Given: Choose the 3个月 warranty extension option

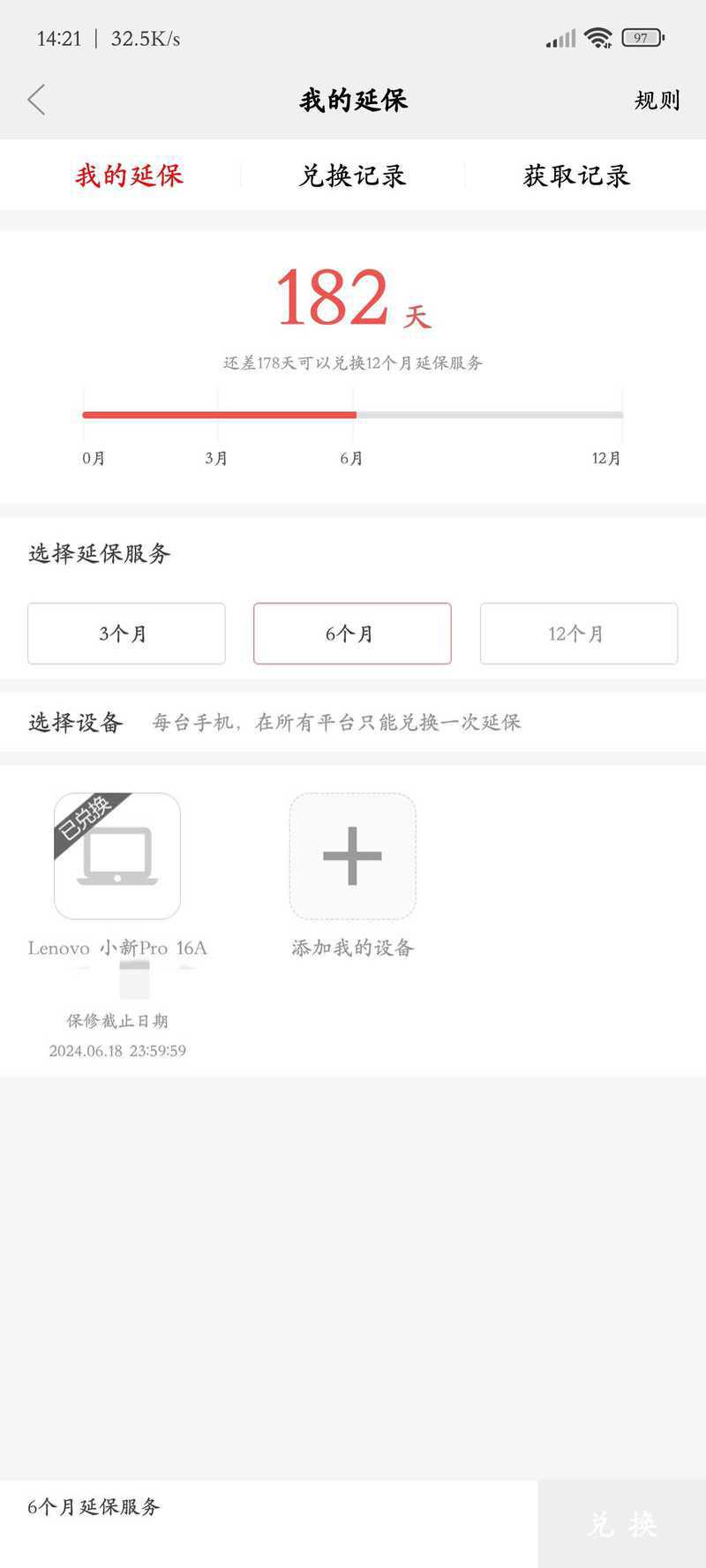Looking at the screenshot, I should (x=126, y=634).
